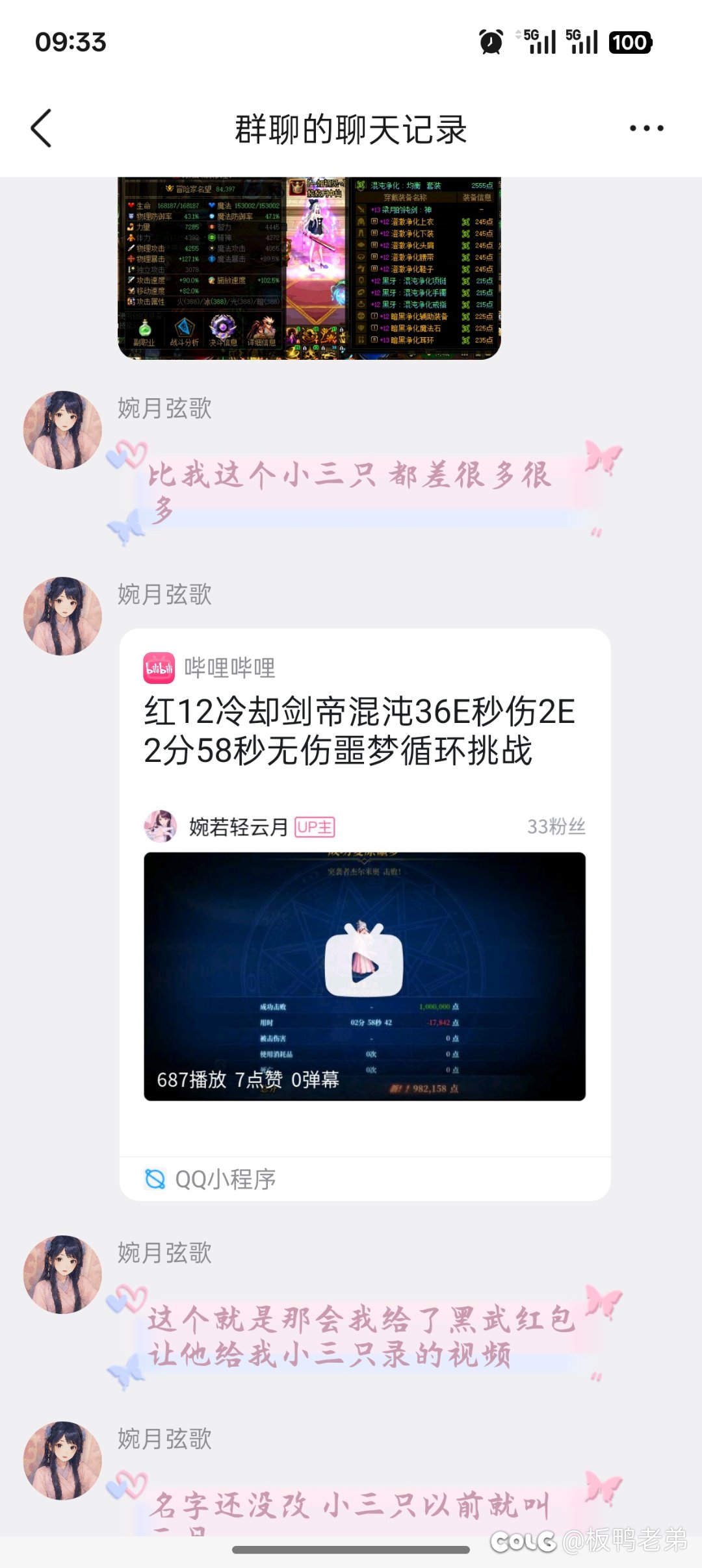The image size is (702, 1568).
Task: Open 婉月弦歌's avatar beside the Bilibili card
Action: pos(62,616)
